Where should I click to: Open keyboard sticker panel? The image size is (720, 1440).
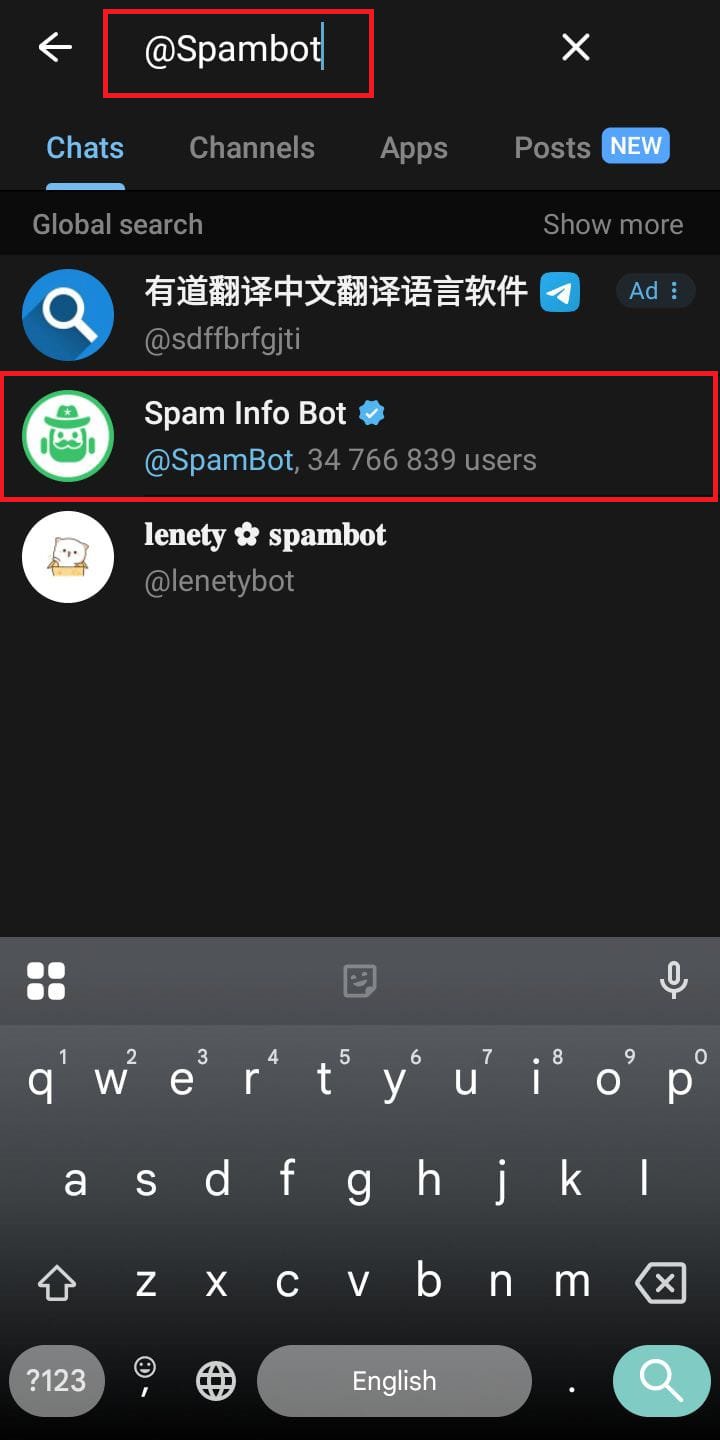tap(360, 981)
